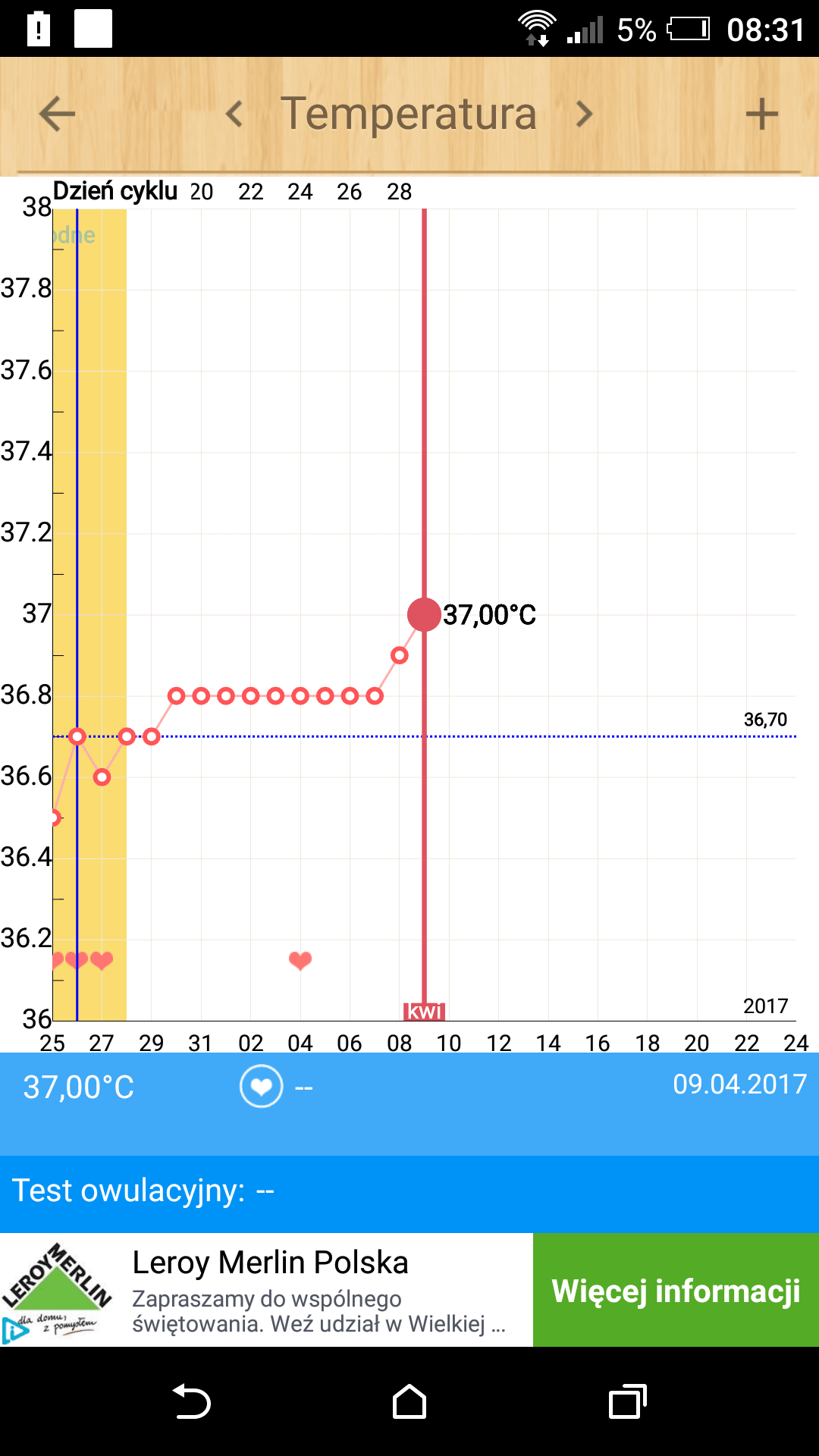Screen dimensions: 819x1456
Task: Return with the system back button
Action: pos(191,1401)
